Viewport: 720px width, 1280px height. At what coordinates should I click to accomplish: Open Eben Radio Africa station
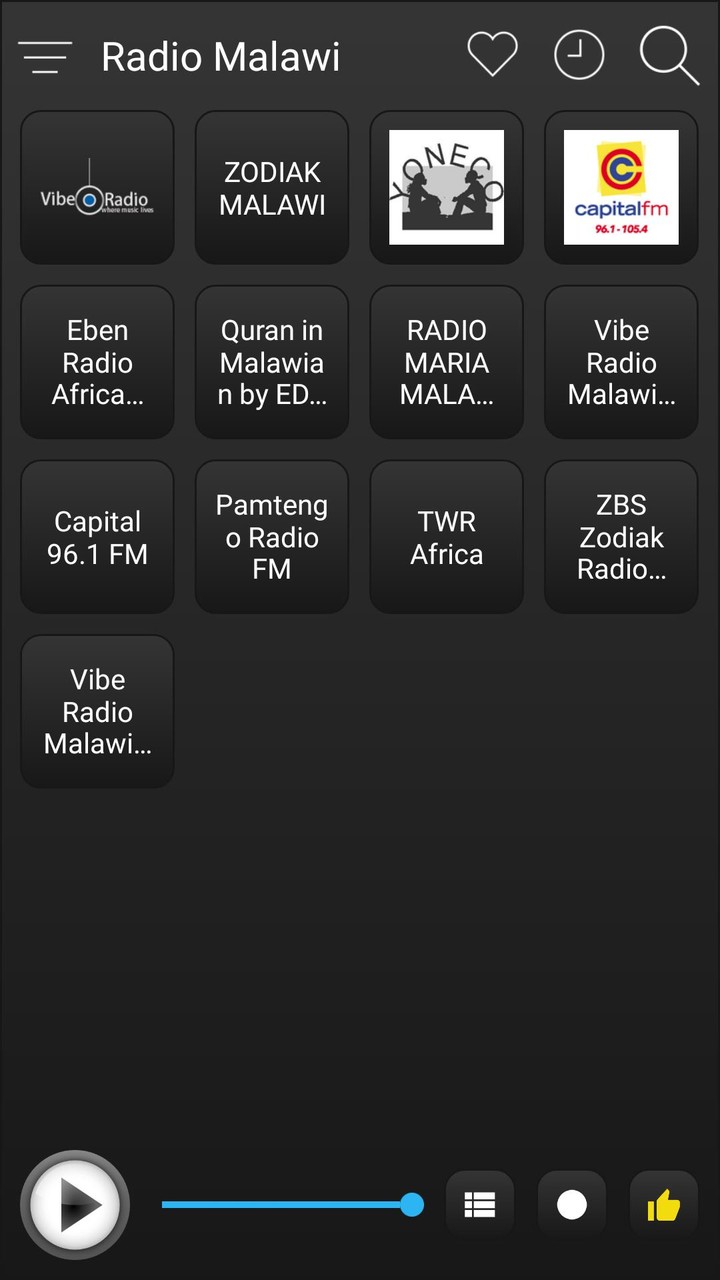[97, 362]
